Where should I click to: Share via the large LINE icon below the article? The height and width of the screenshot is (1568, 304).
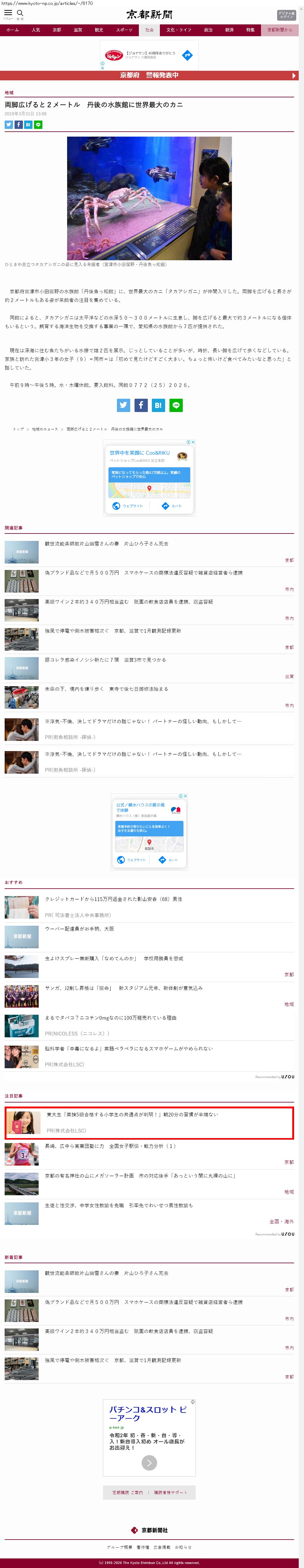(x=175, y=406)
